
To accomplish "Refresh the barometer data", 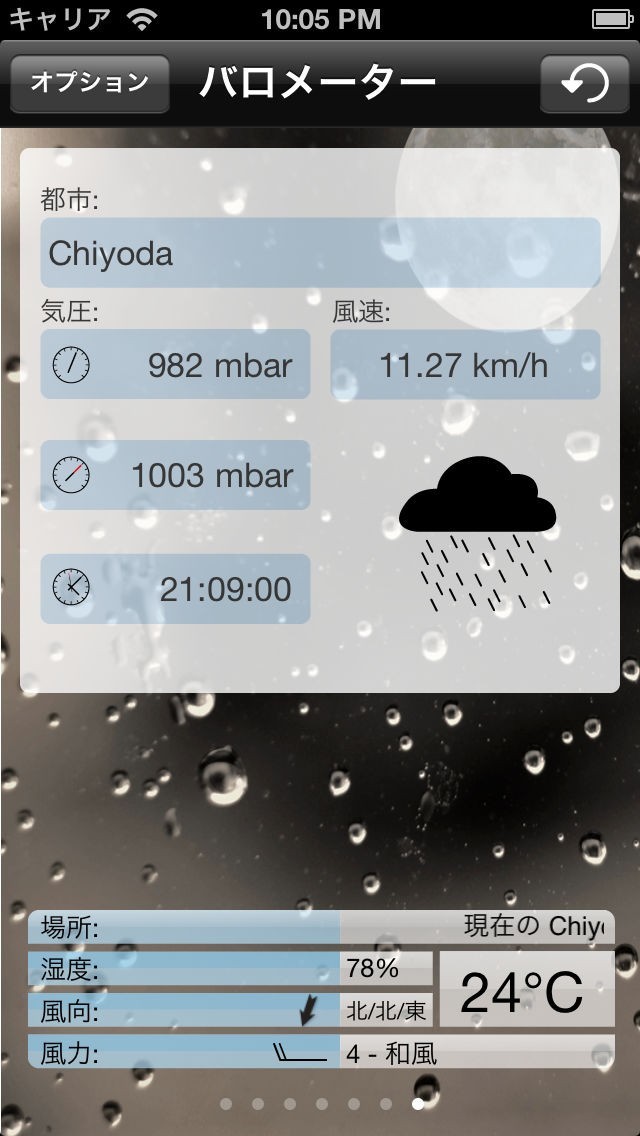I will pos(585,83).
